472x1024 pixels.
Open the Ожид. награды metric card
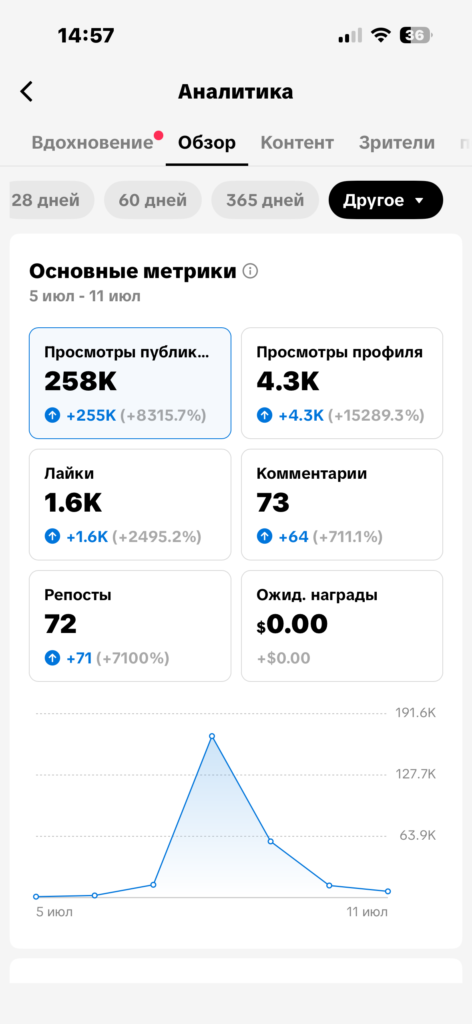click(342, 626)
